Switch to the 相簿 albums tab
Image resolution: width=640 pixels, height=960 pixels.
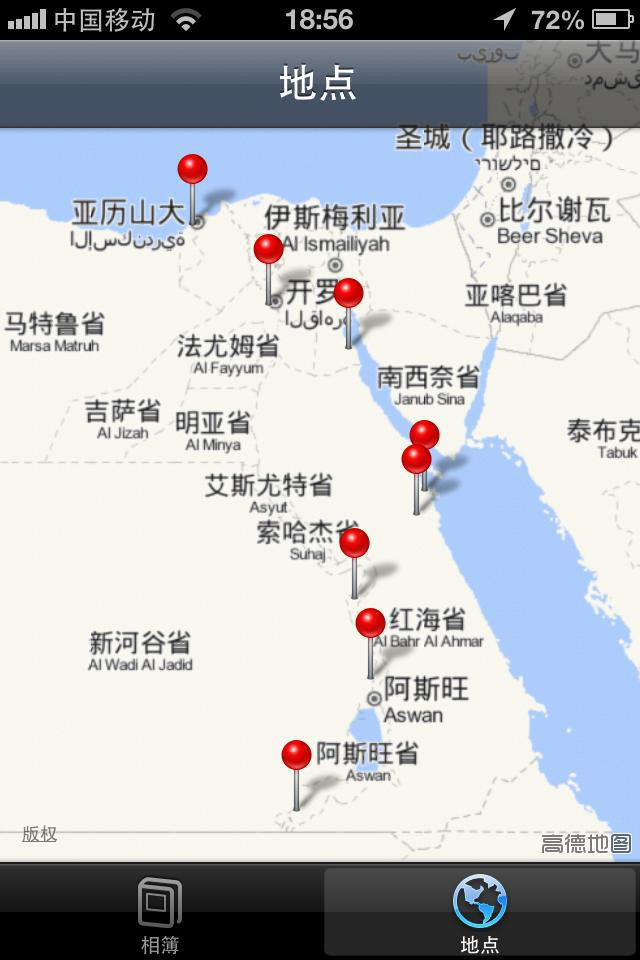[160, 910]
